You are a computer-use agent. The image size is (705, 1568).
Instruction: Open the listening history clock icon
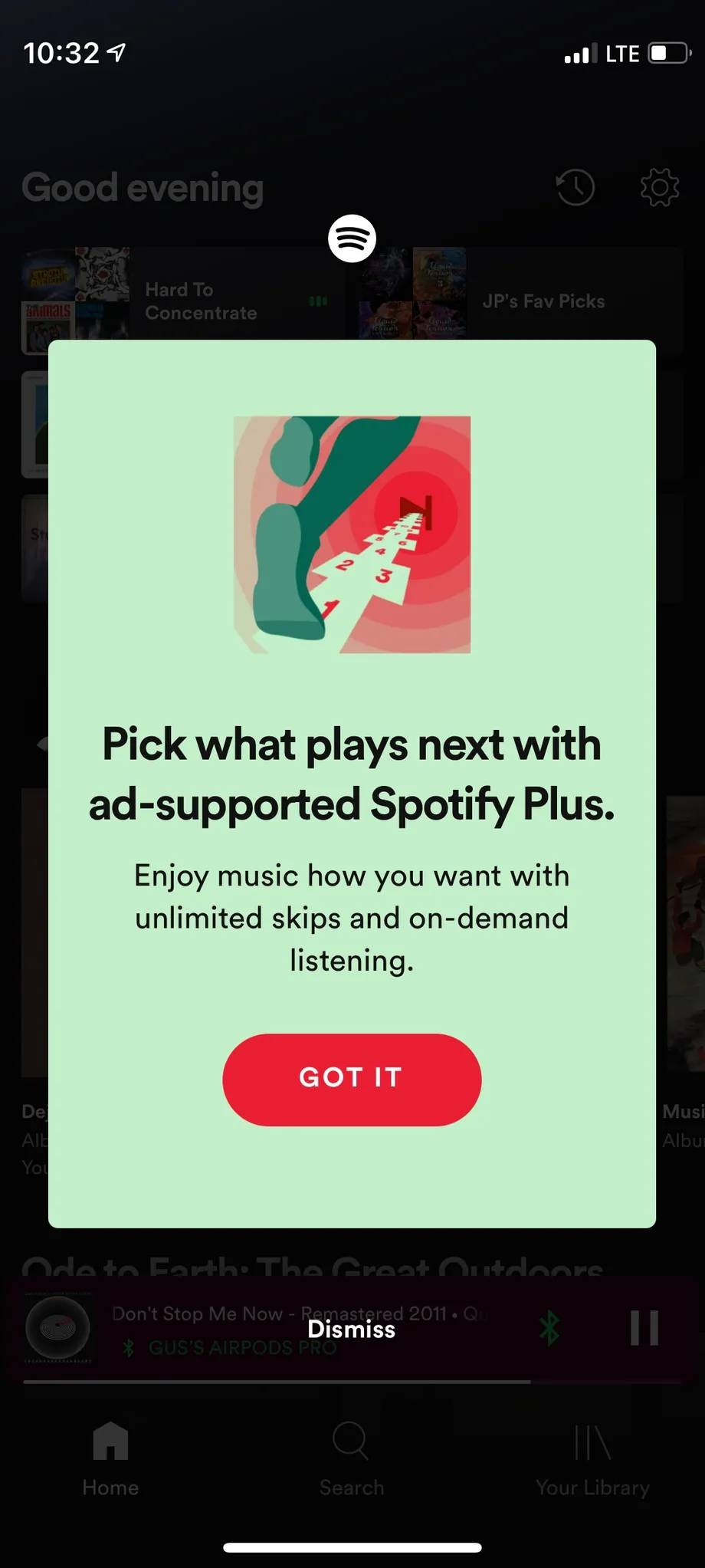(x=575, y=186)
